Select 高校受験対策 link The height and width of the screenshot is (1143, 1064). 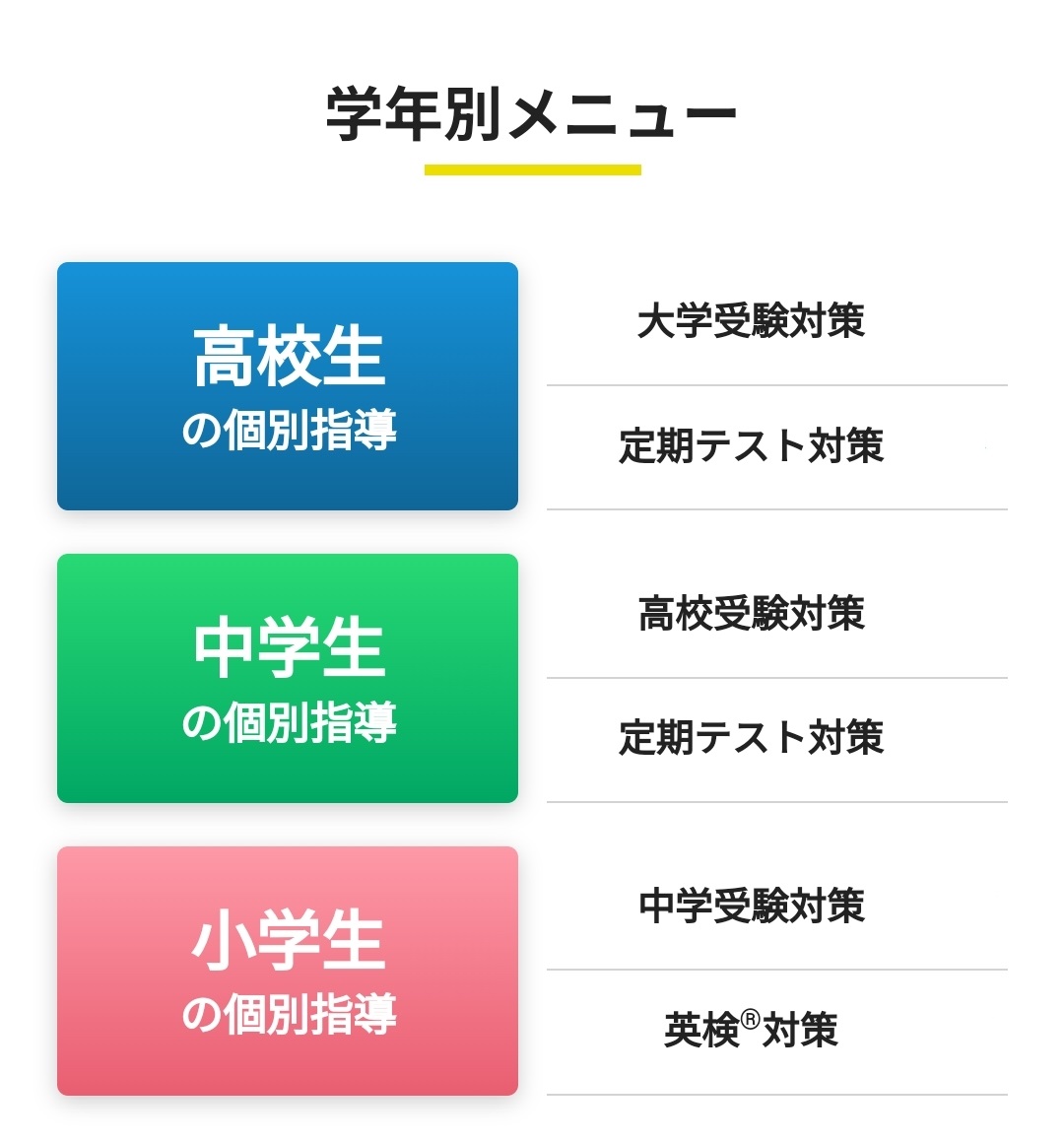point(751,614)
